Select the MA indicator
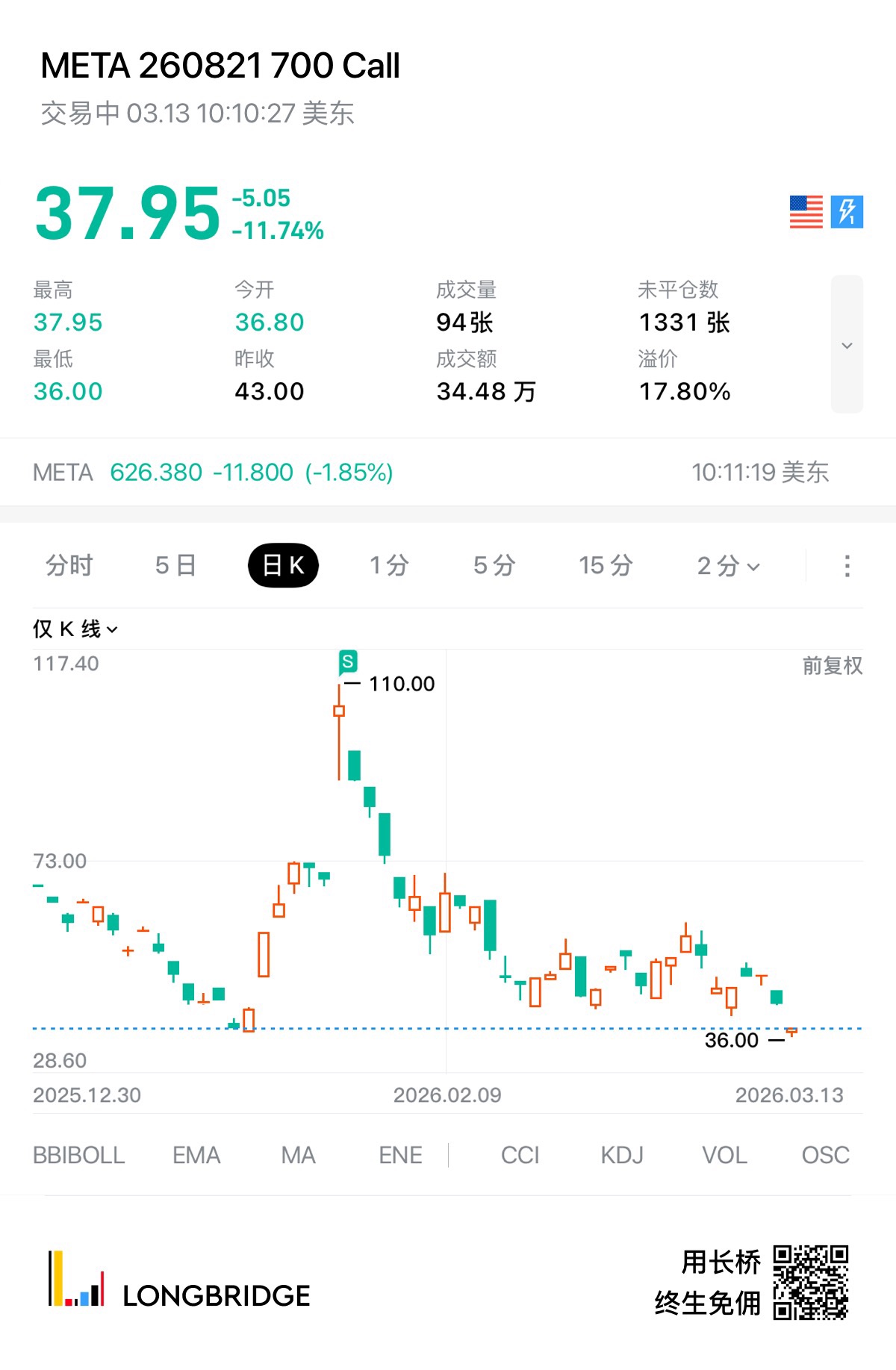 pyautogui.click(x=298, y=1155)
